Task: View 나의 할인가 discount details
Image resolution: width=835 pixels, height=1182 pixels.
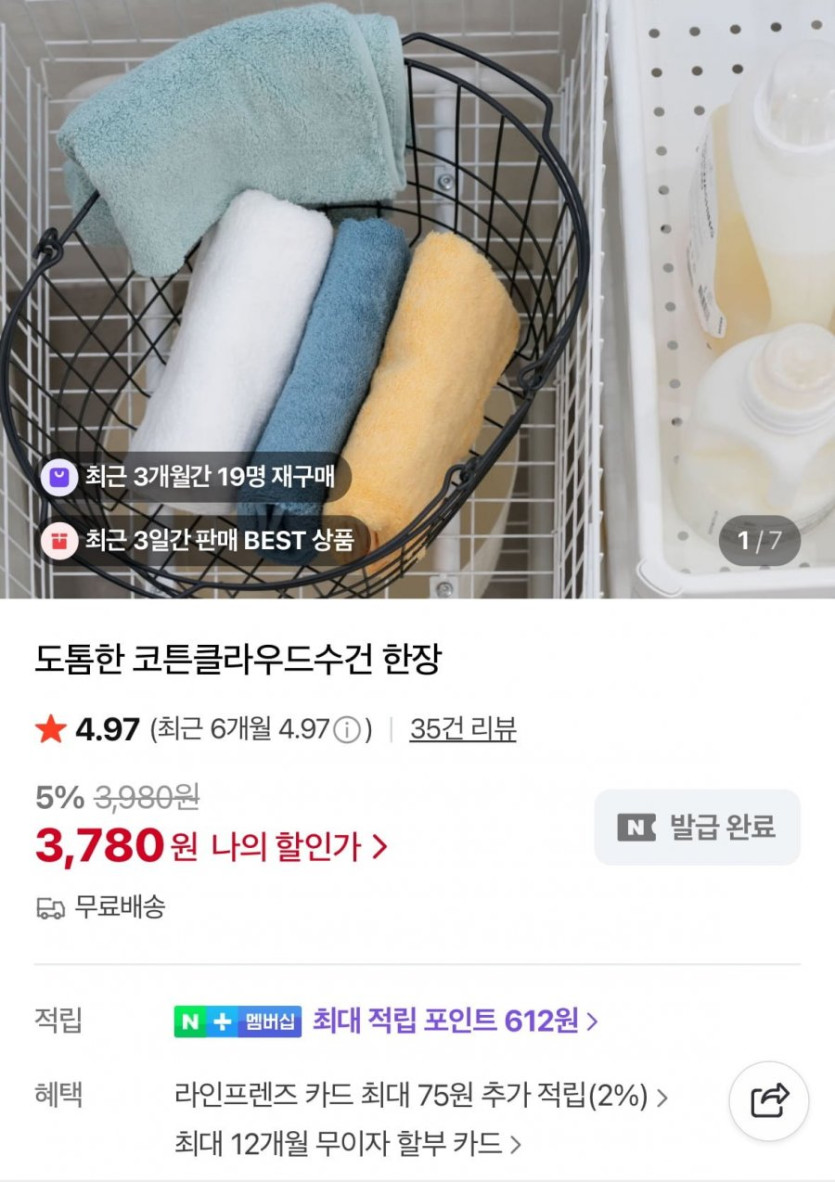Action: [298, 847]
